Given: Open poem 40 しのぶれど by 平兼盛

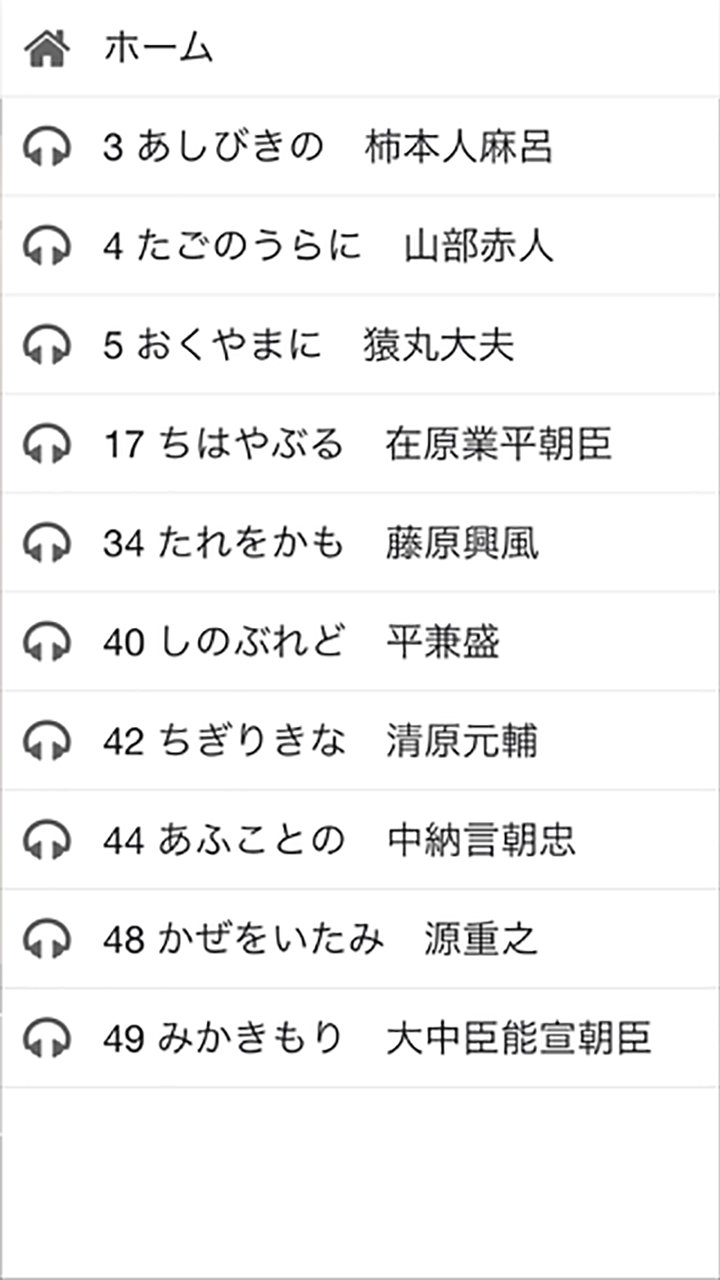Looking at the screenshot, I should coord(300,642).
